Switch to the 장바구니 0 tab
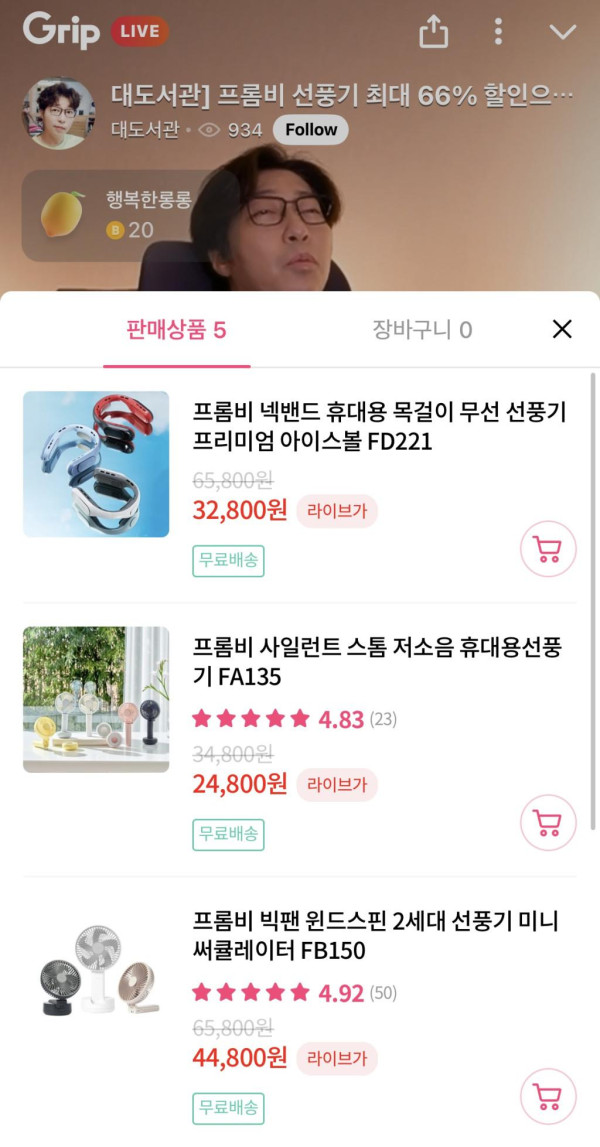The height and width of the screenshot is (1147, 600). 422,330
